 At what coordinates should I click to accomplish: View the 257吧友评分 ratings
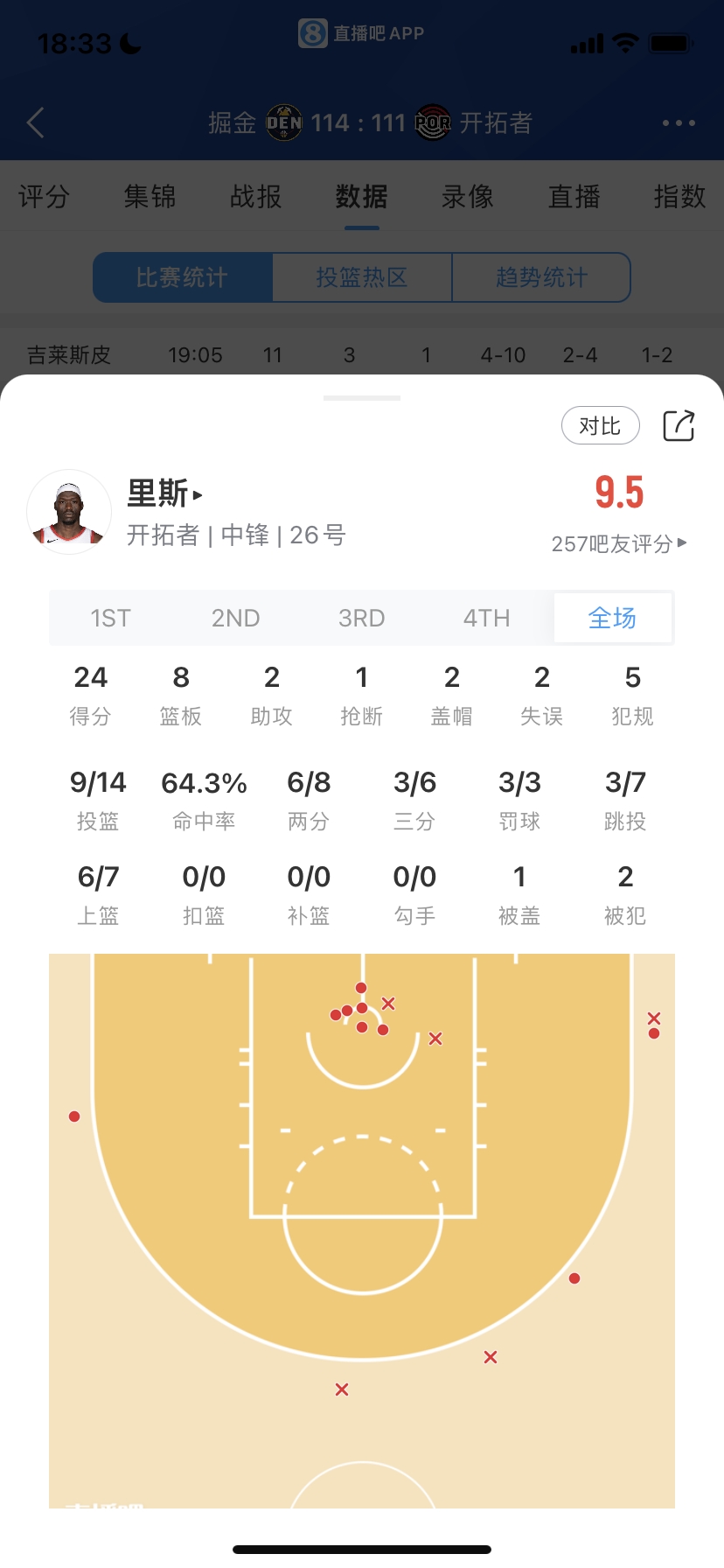(618, 543)
